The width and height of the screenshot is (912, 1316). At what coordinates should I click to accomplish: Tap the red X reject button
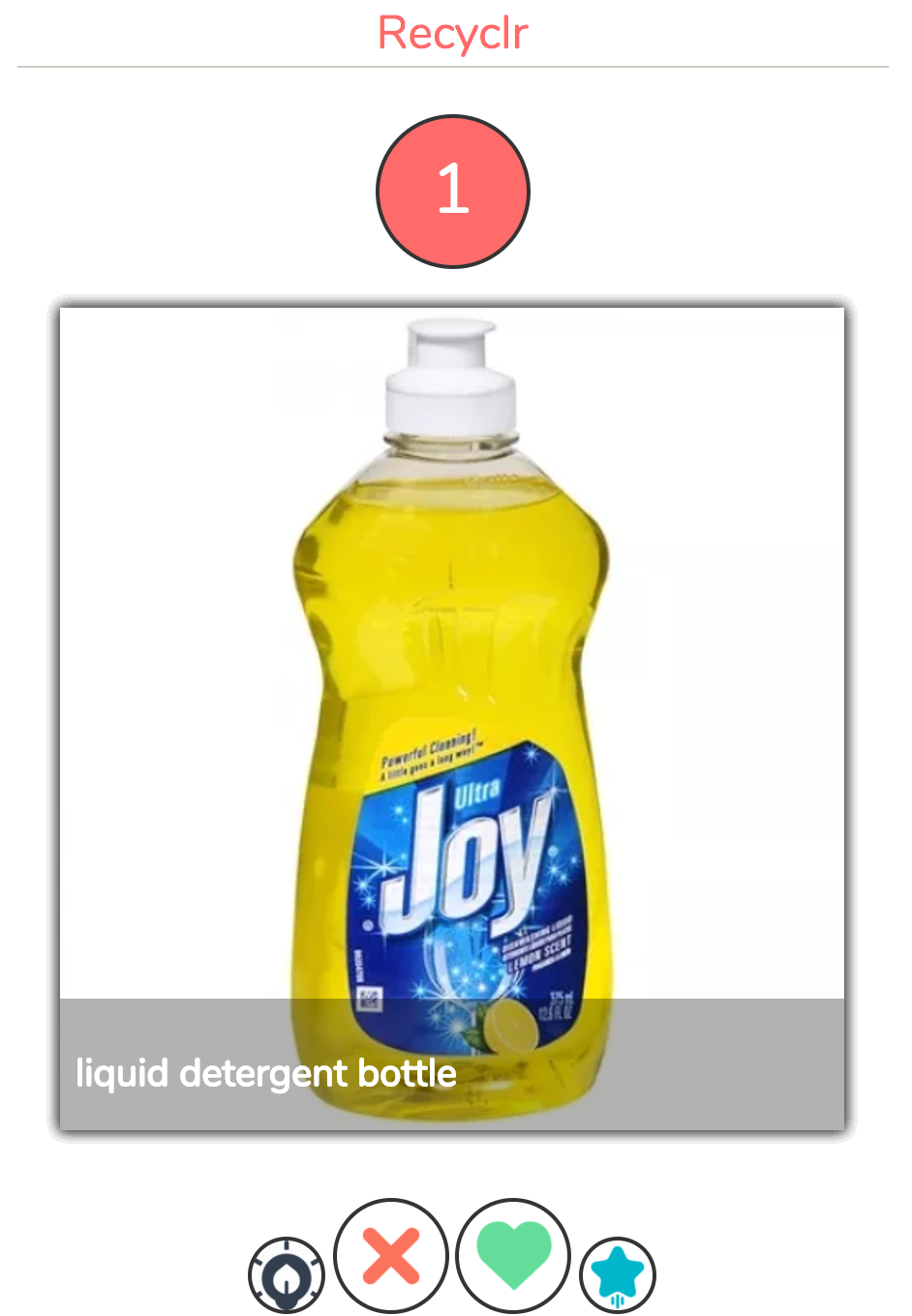tap(391, 1256)
